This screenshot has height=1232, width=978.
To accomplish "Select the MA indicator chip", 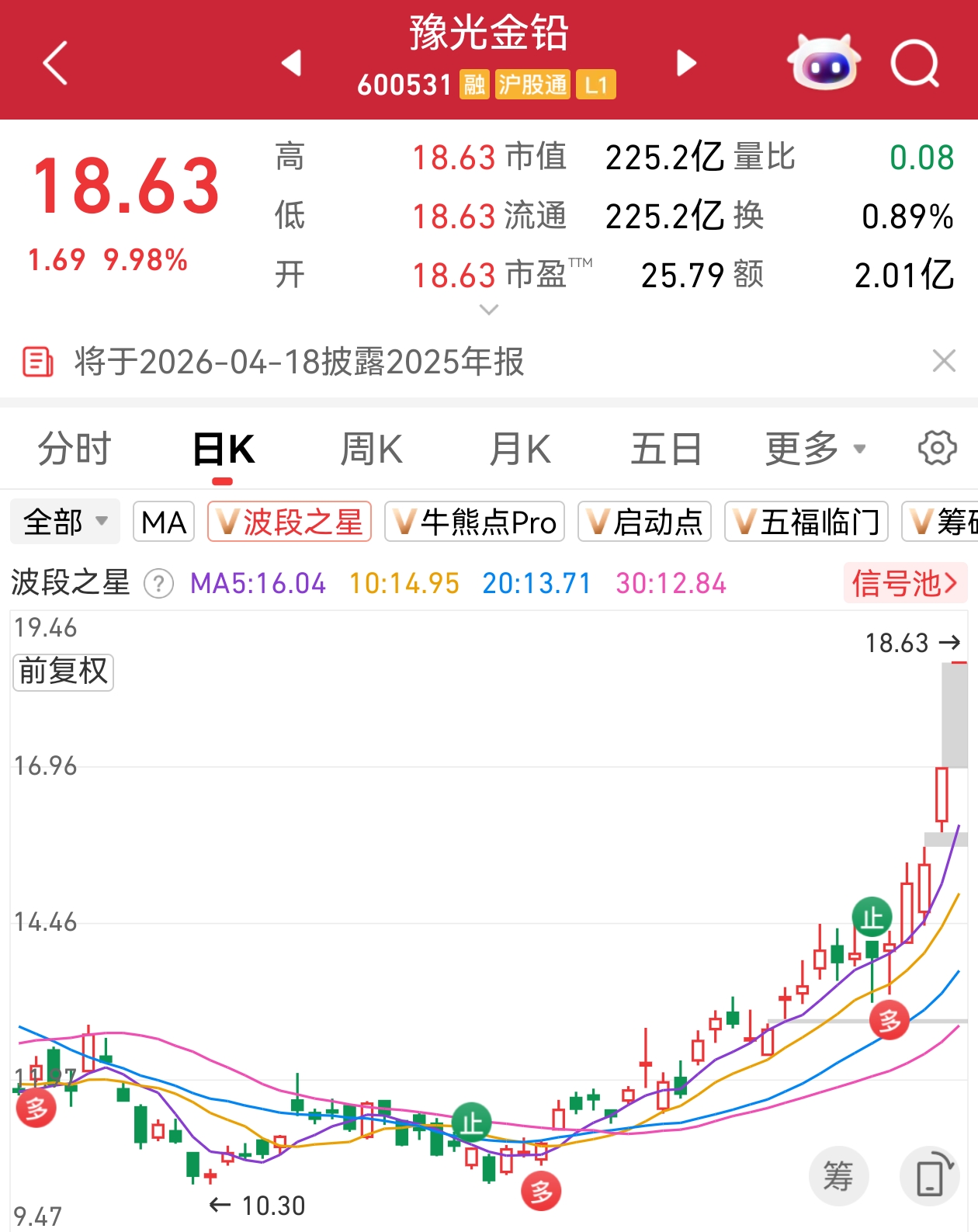I will [164, 522].
